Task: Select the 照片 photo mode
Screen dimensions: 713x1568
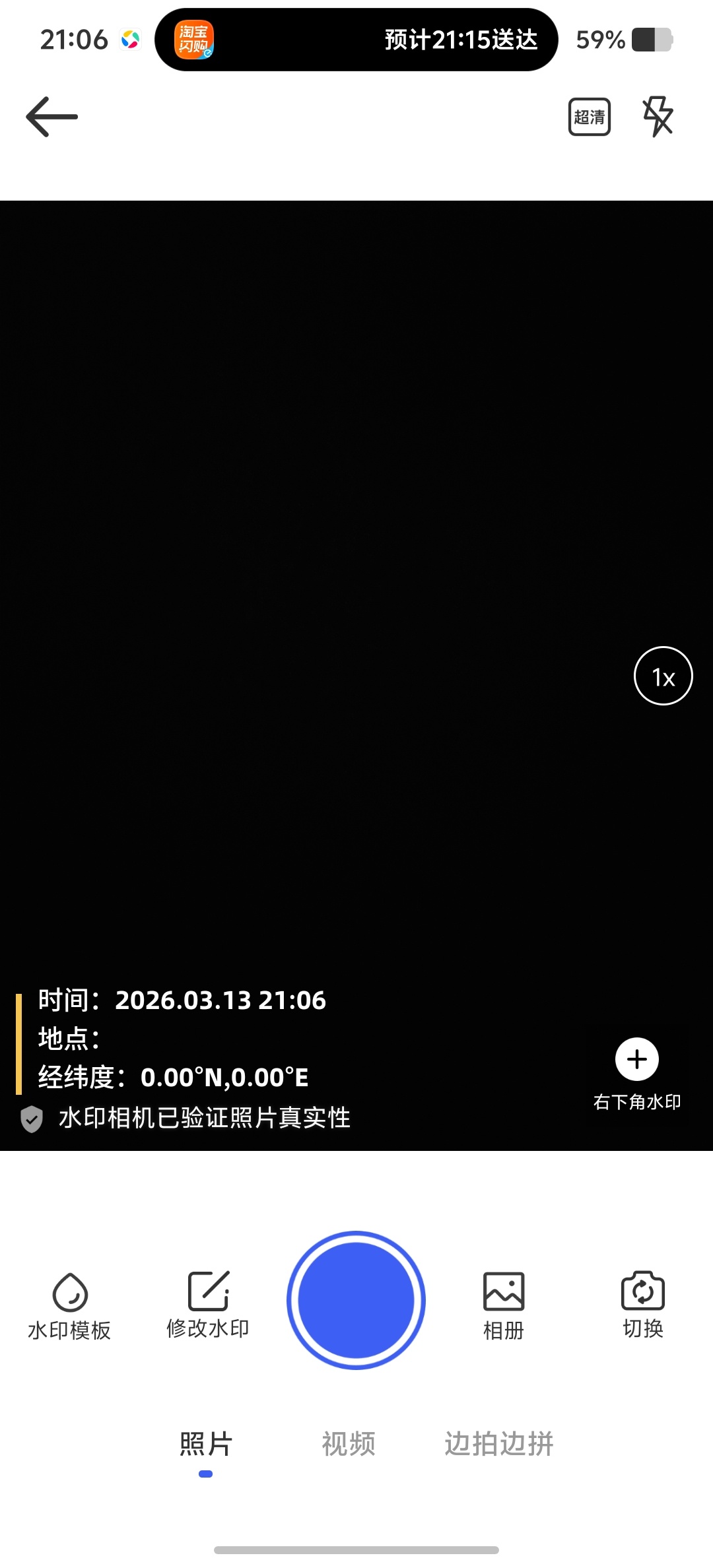Action: click(x=206, y=1444)
